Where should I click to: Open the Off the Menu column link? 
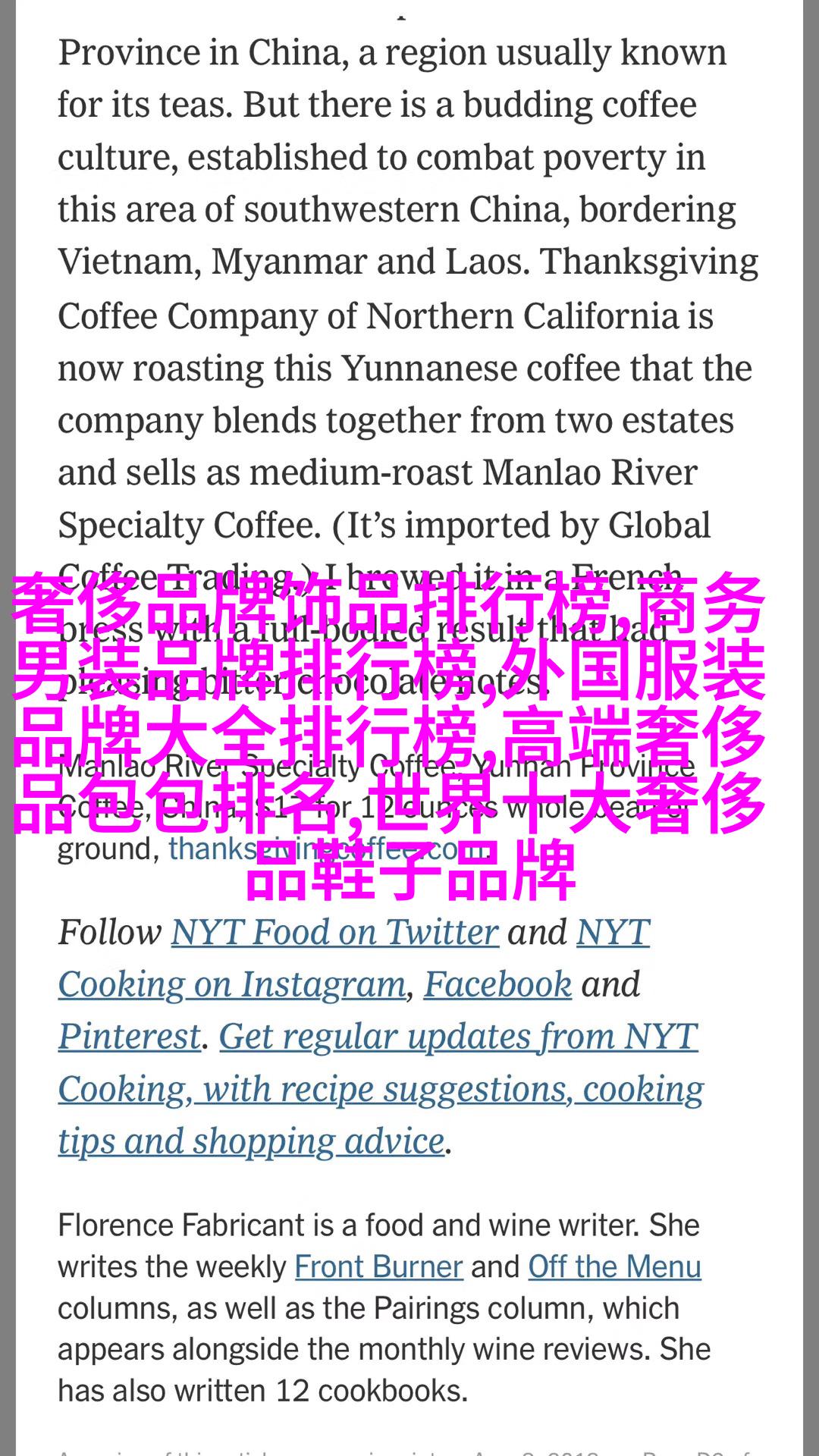[x=614, y=1267]
